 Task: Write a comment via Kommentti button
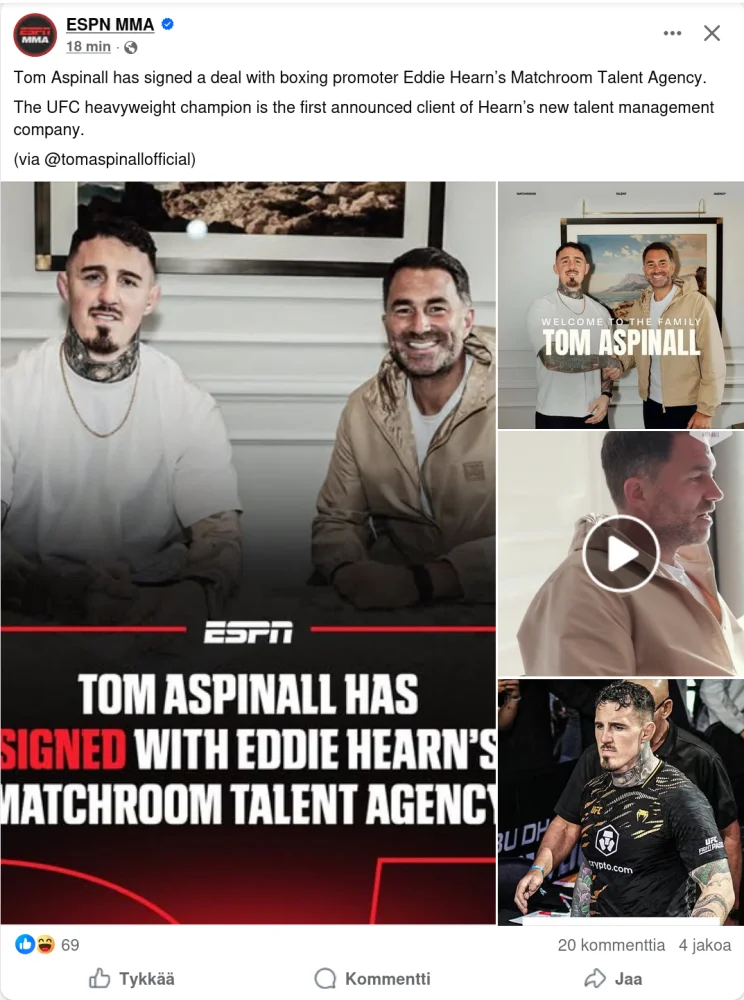[x=372, y=979]
